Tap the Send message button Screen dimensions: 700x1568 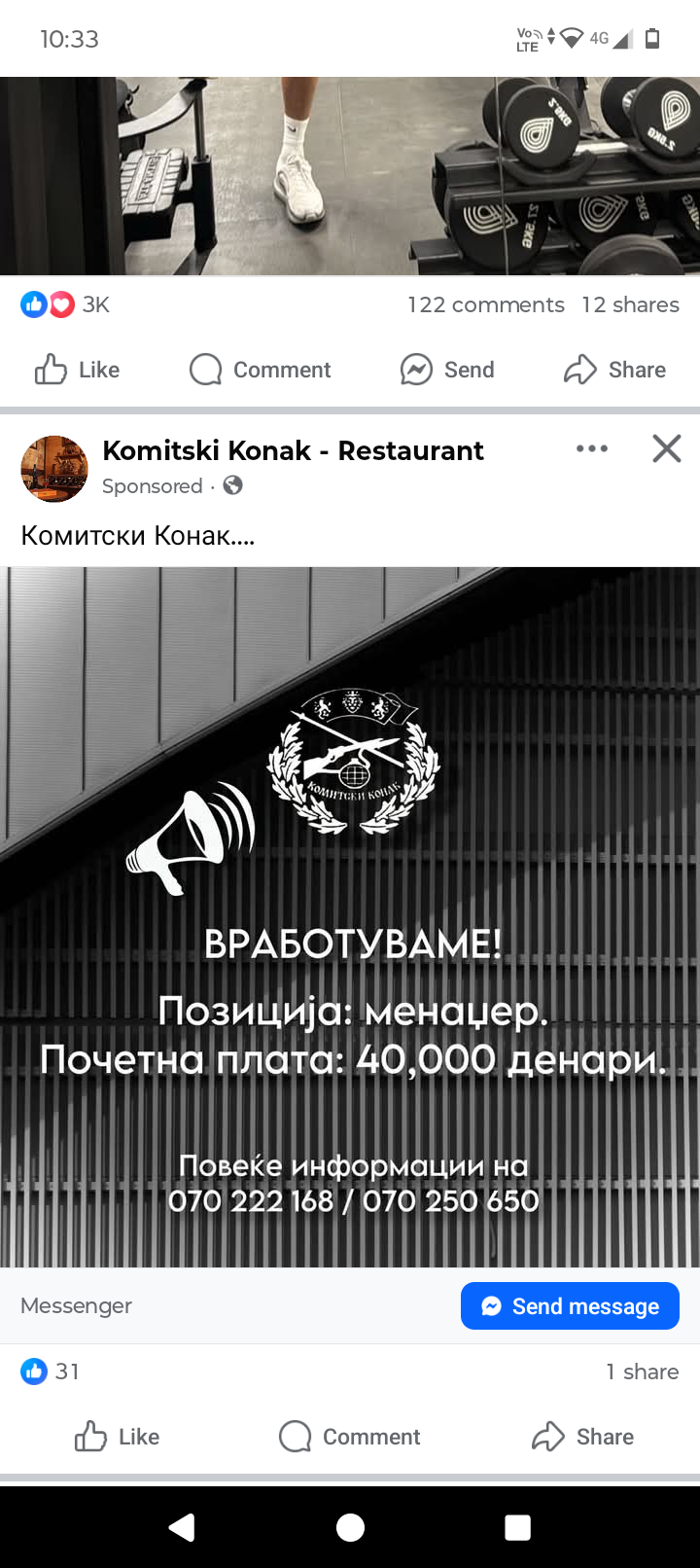pyautogui.click(x=570, y=1305)
